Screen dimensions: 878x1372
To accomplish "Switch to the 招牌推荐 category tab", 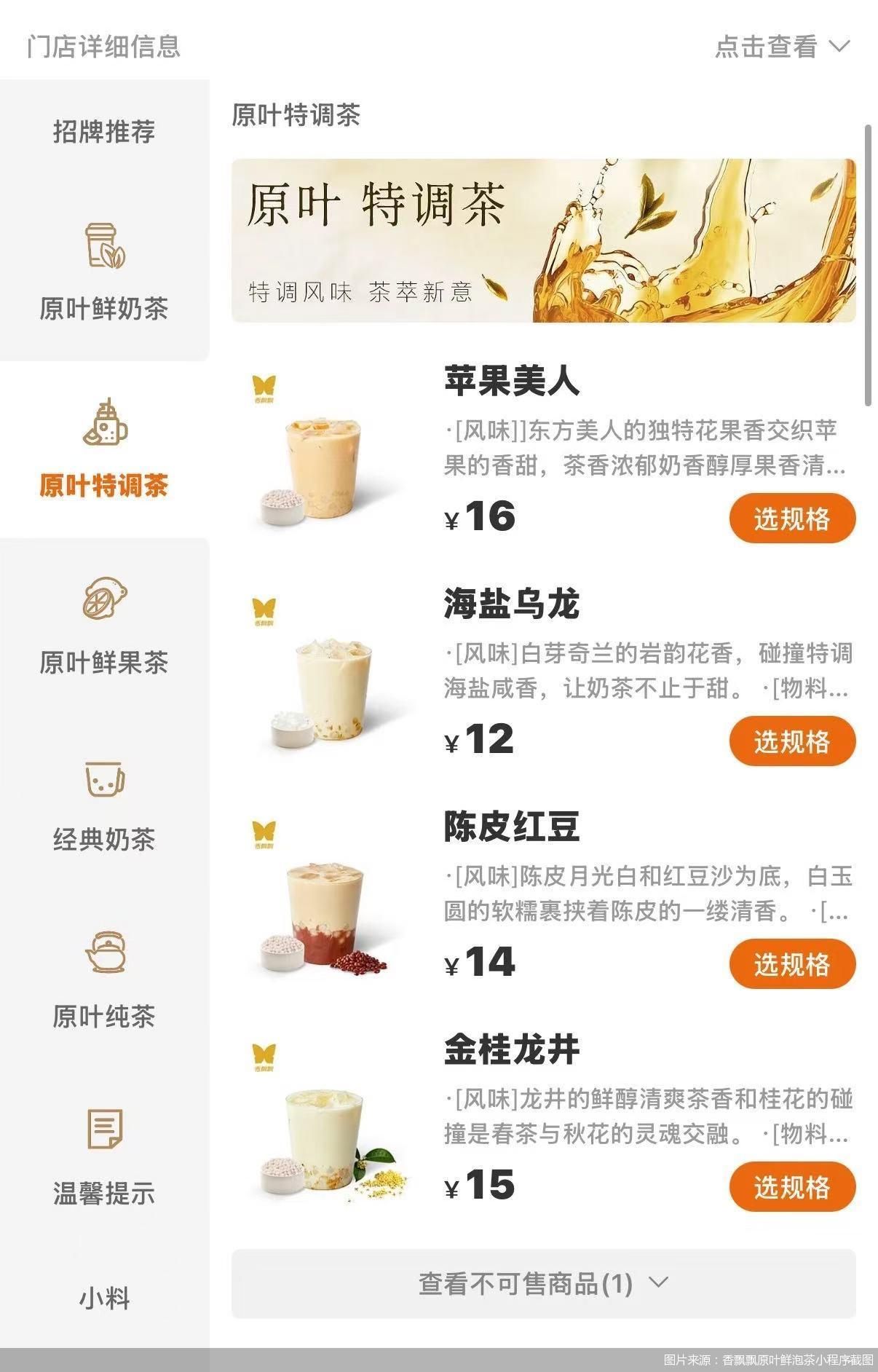I will coord(104,131).
